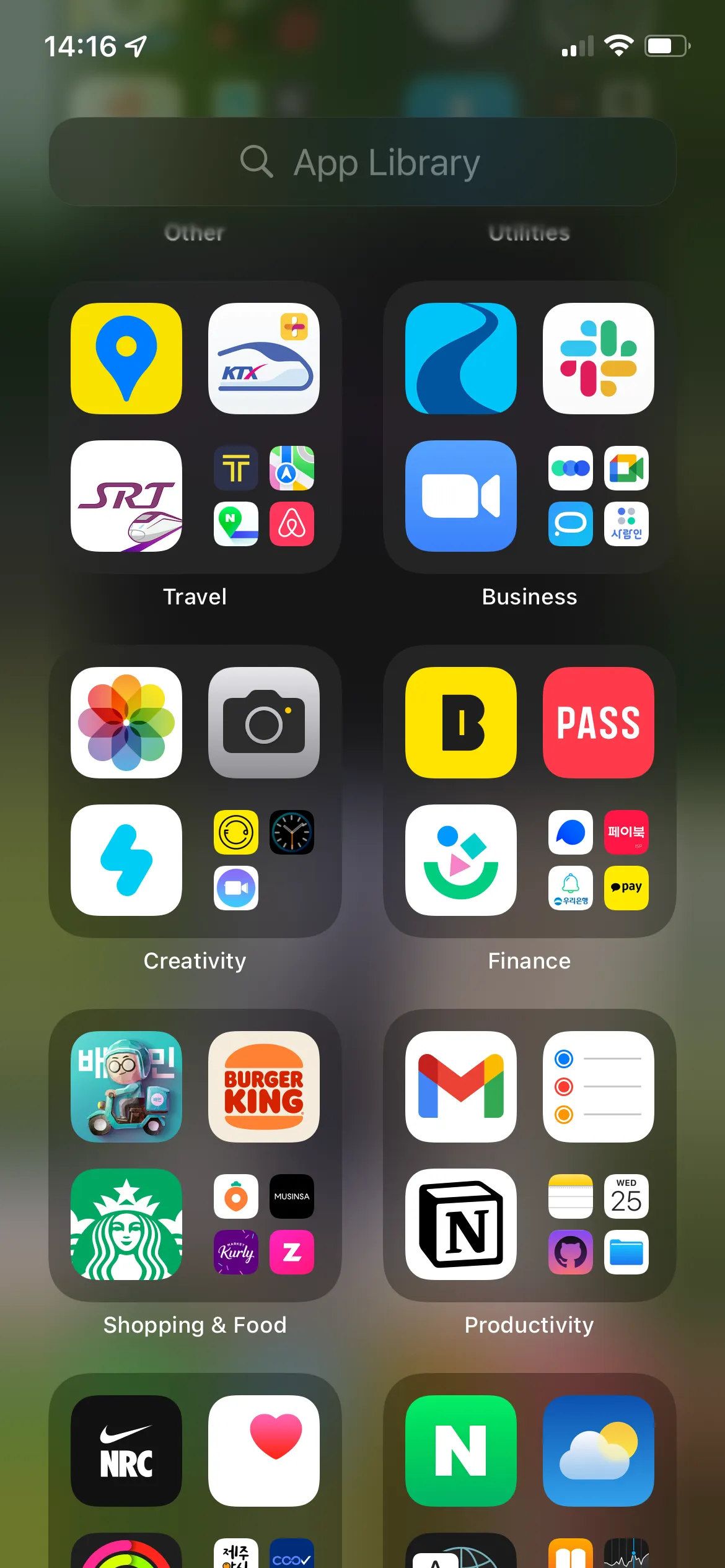Open the Starbucks app
The height and width of the screenshot is (1568, 725).
tap(126, 1224)
